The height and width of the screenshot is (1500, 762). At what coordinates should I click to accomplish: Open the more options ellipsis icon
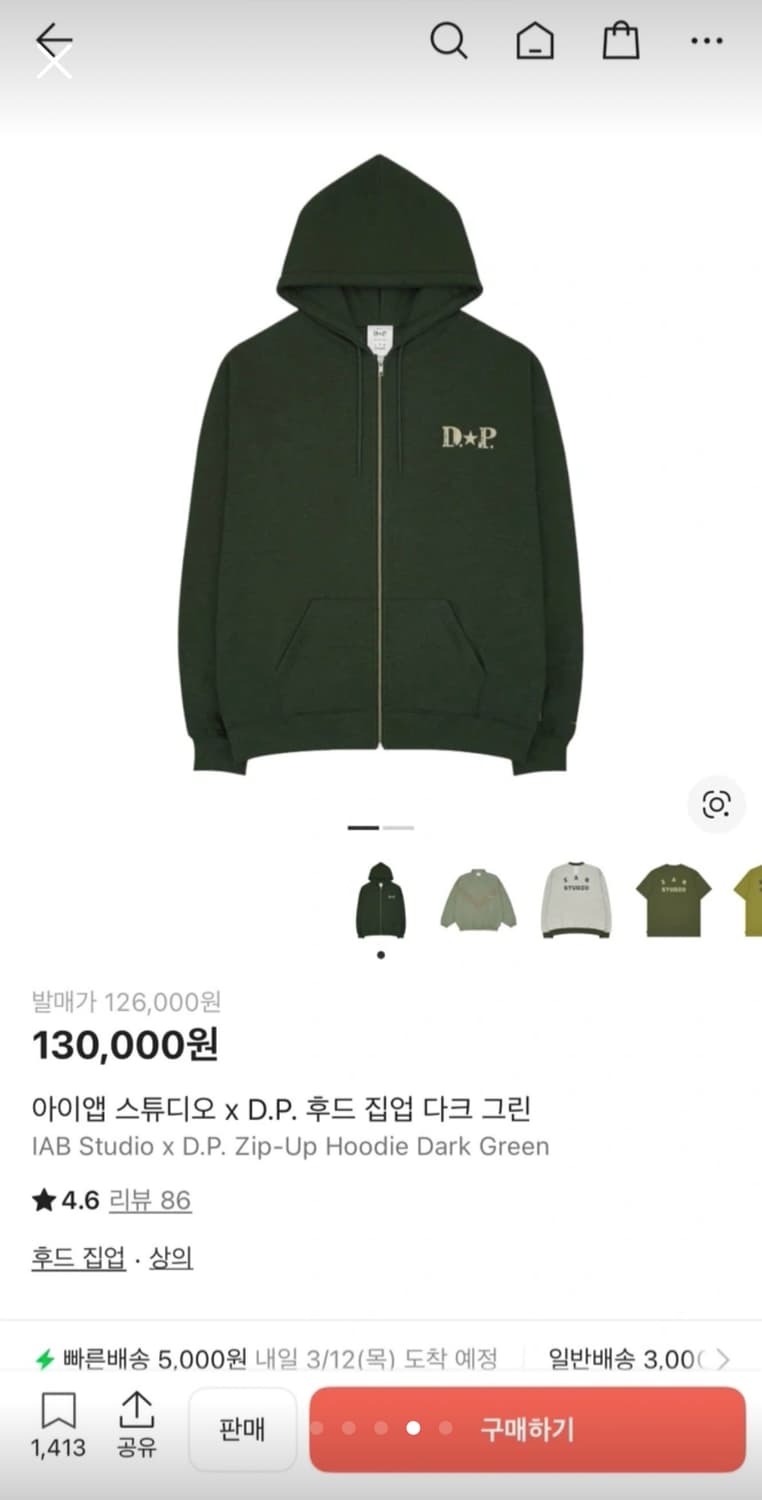(x=707, y=42)
